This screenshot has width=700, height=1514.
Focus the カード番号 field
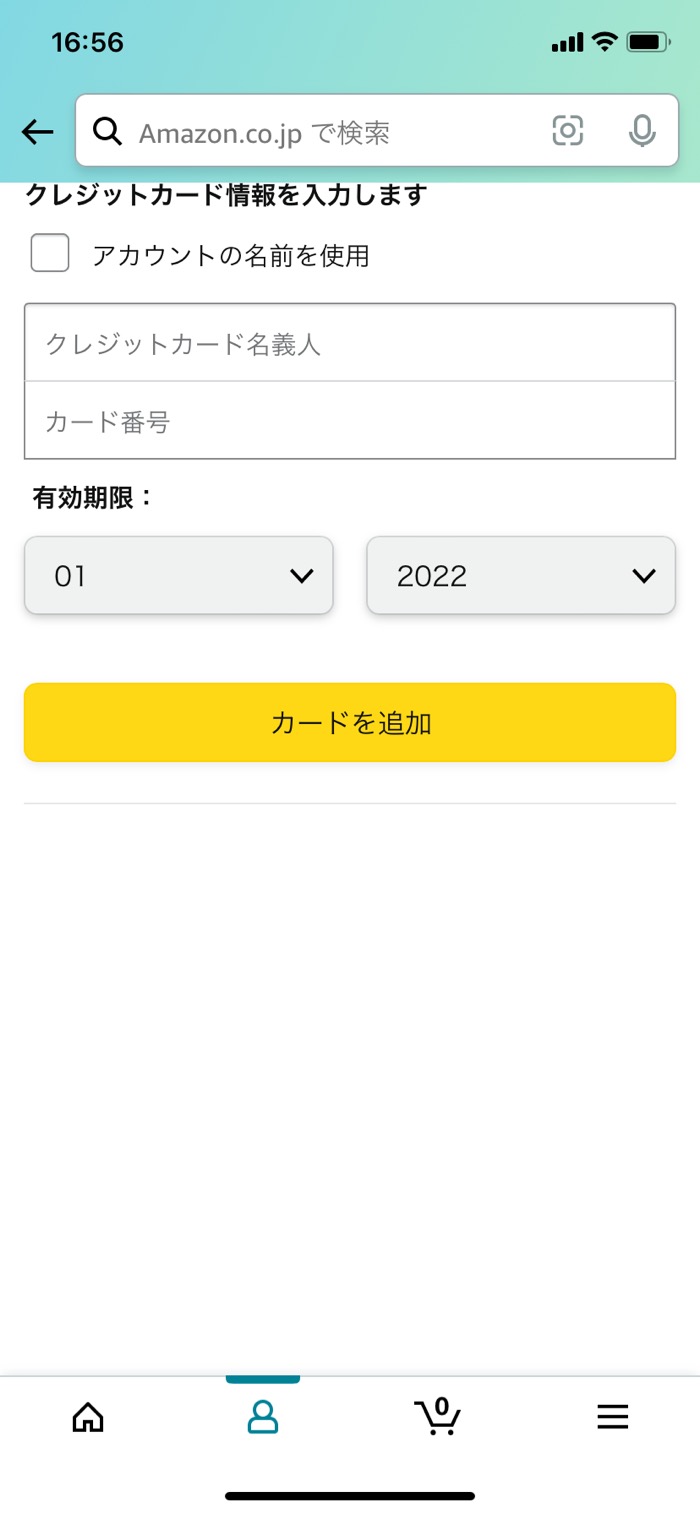pos(350,421)
